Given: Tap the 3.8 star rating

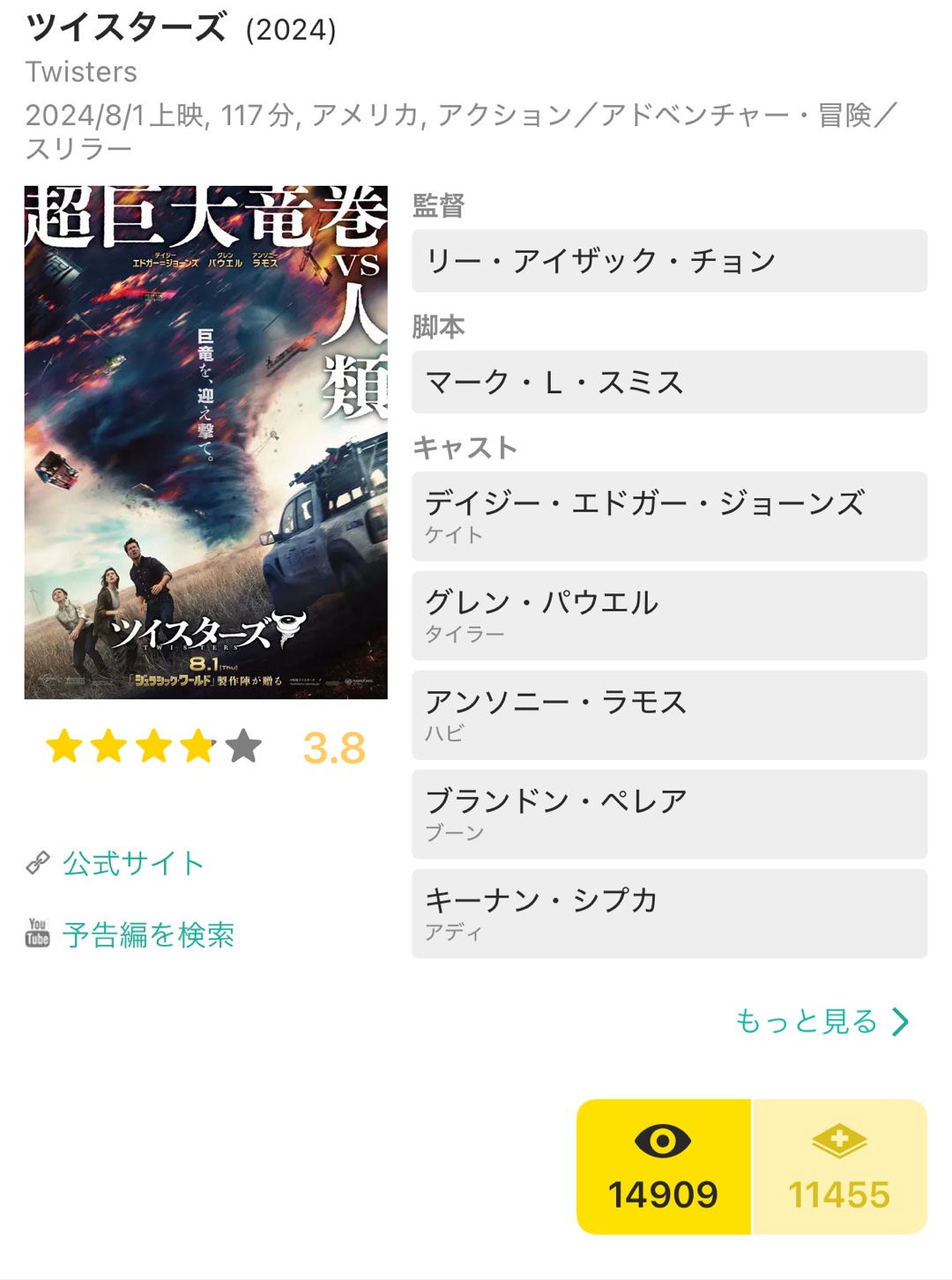Looking at the screenshot, I should pos(205,747).
